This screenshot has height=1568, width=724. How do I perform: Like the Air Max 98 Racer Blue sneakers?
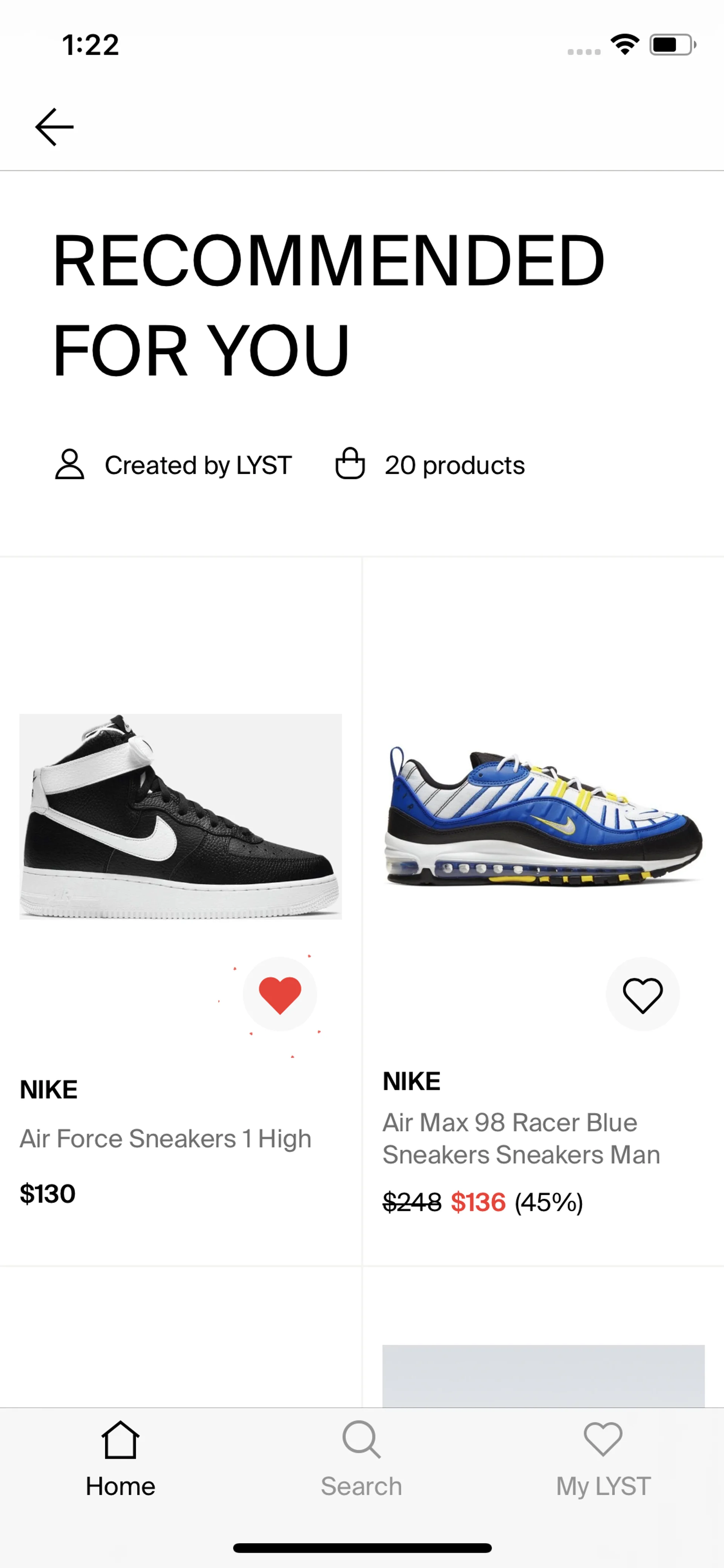pyautogui.click(x=643, y=995)
